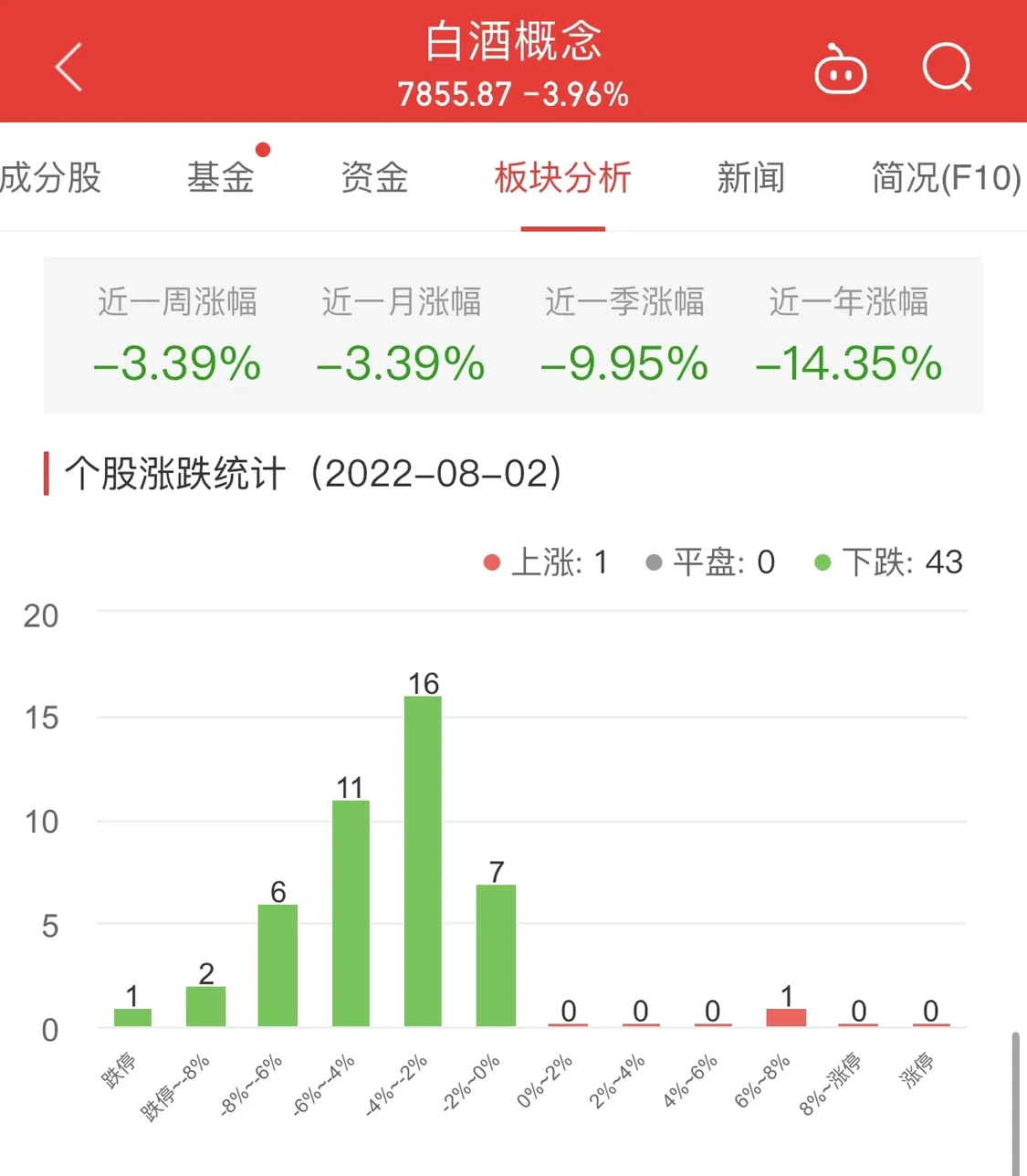Open the robot assistant icon
The width and height of the screenshot is (1027, 1176).
click(840, 69)
